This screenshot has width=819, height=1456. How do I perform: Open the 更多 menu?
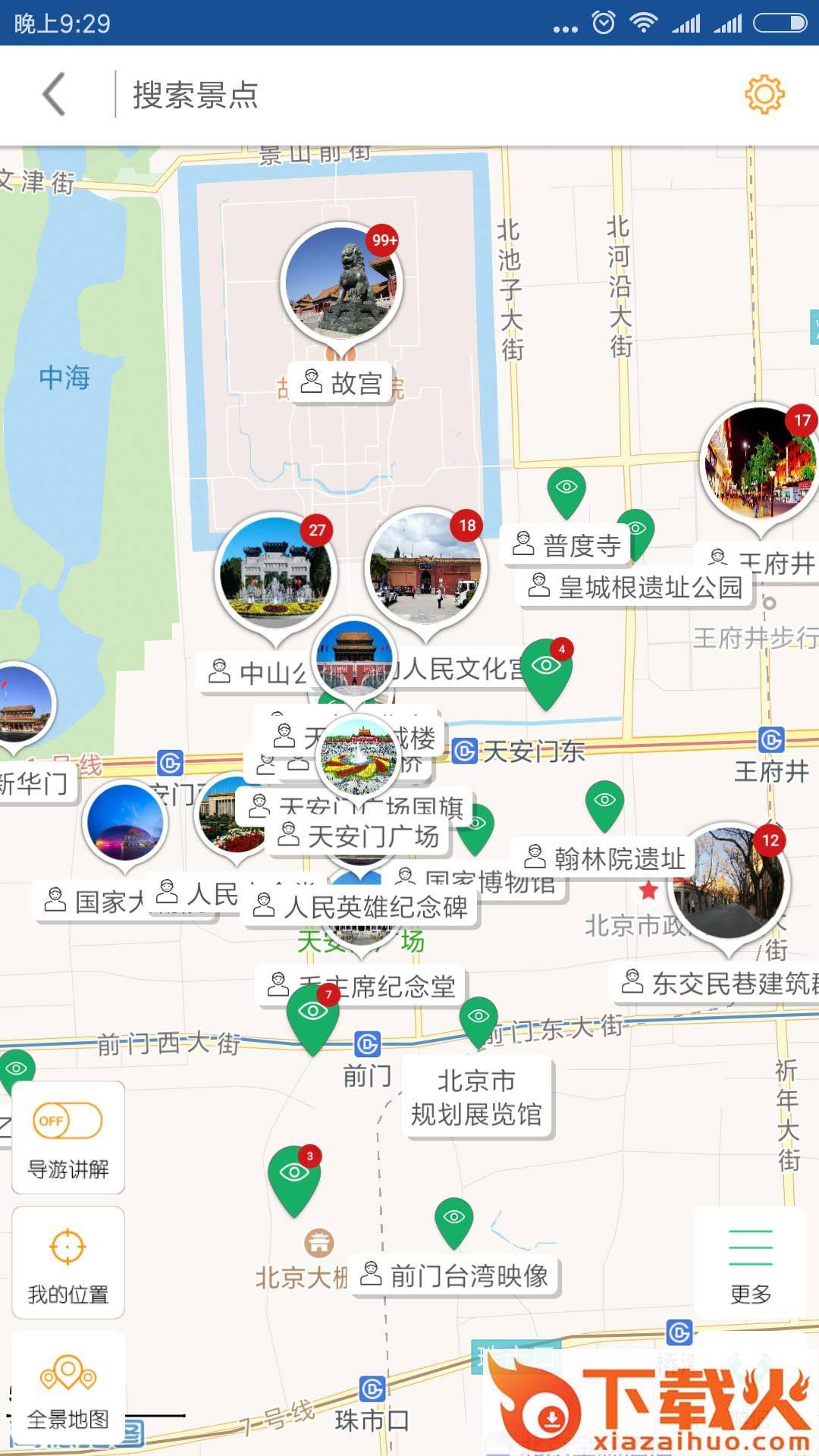pyautogui.click(x=750, y=1263)
